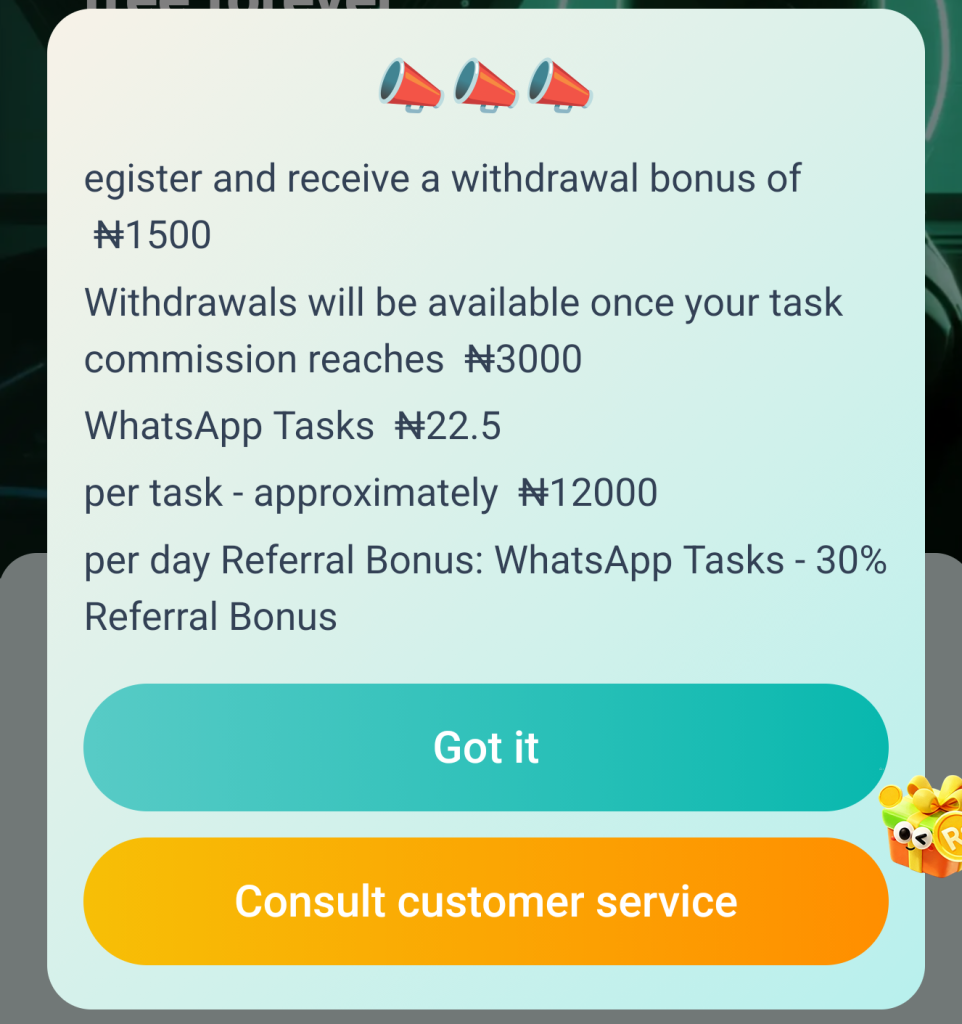The height and width of the screenshot is (1024, 962).
Task: Dismiss the announcement with Got it
Action: 485,747
